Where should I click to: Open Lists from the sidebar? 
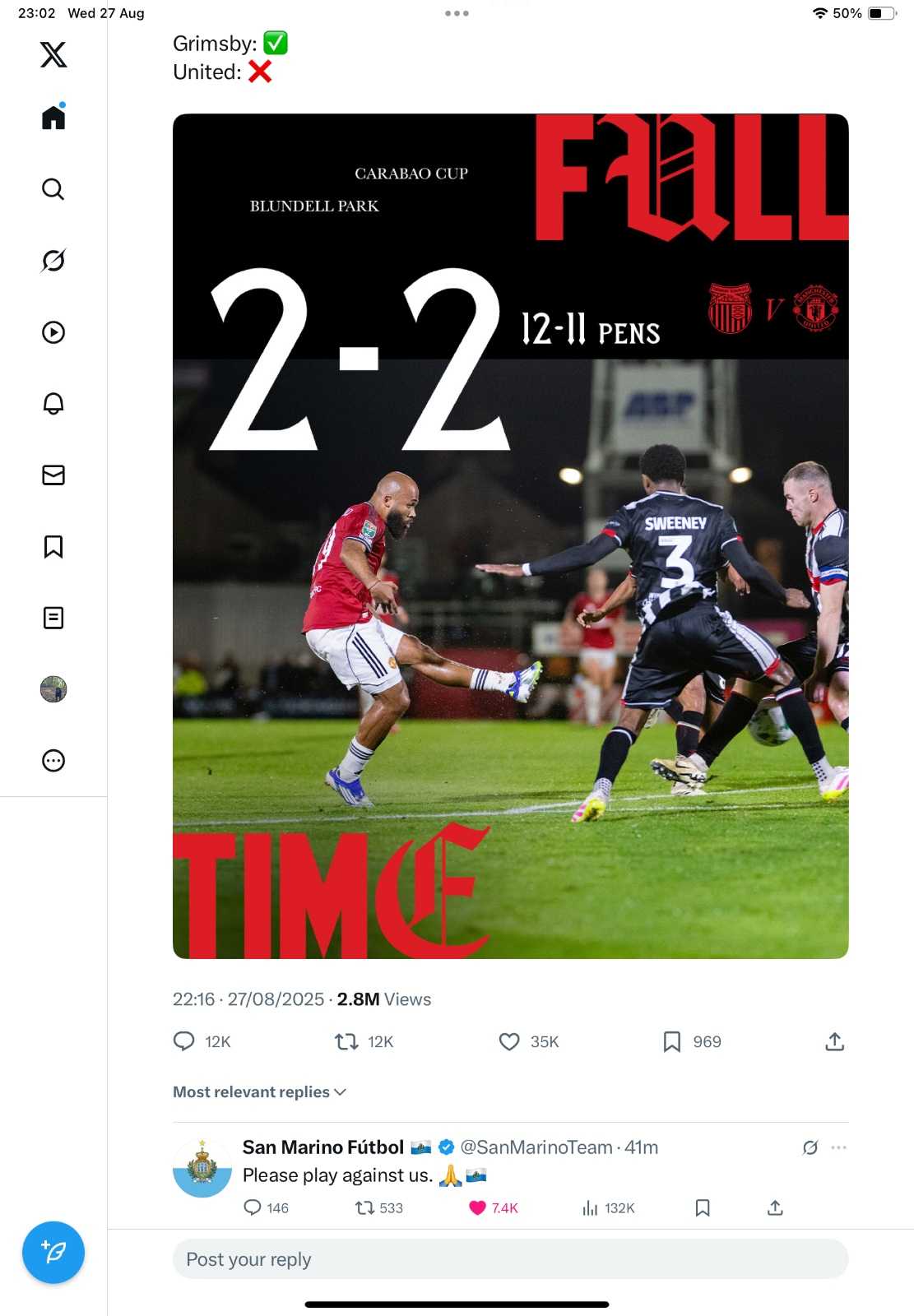click(53, 618)
